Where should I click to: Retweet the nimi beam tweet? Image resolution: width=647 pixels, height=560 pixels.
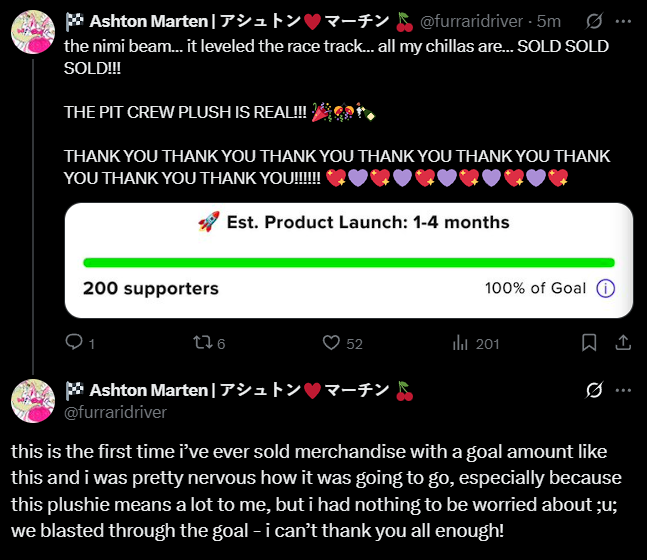[x=201, y=343]
